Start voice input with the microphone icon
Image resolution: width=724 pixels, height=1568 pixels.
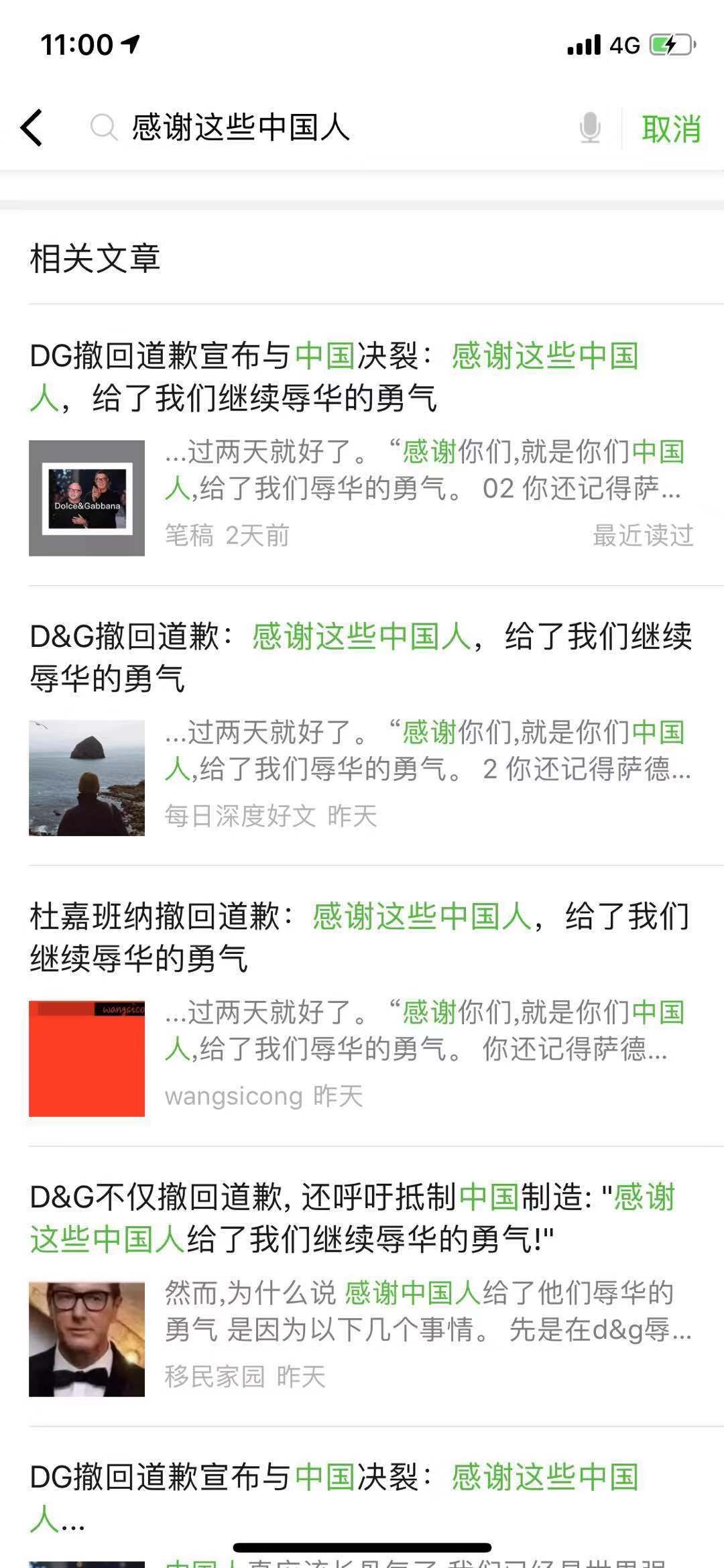coord(590,127)
